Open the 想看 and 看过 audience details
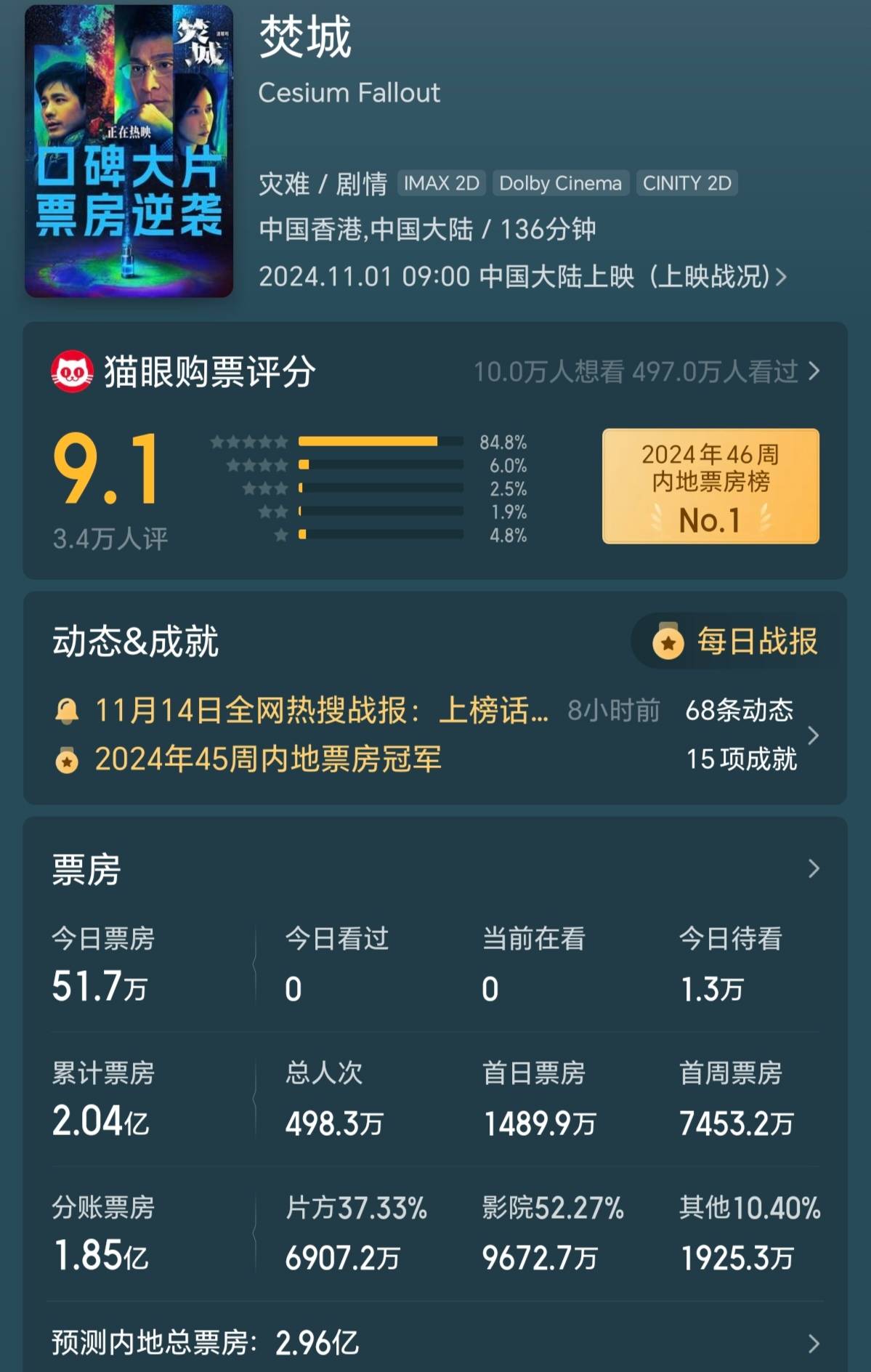Screen dimensions: 871x1372 click(x=646, y=372)
